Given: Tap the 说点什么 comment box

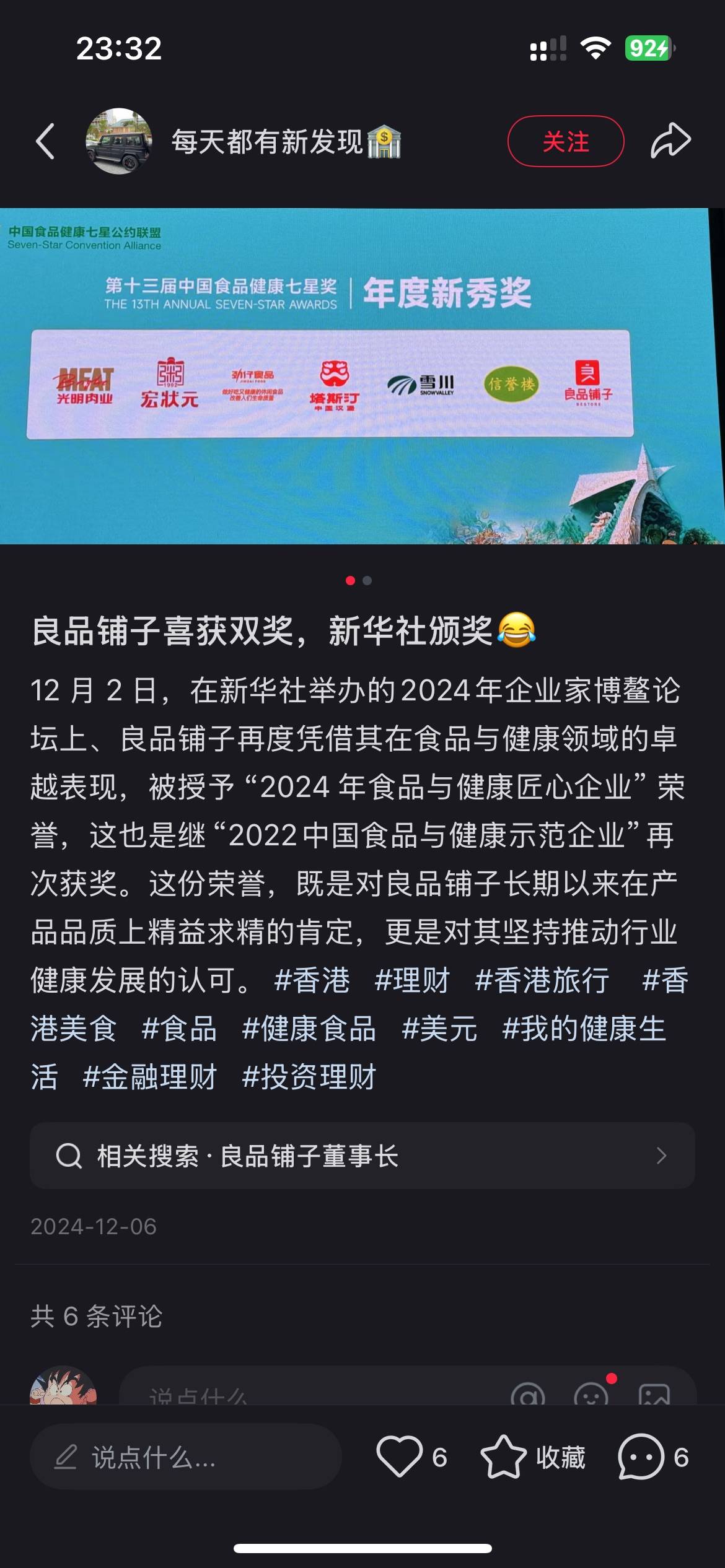Looking at the screenshot, I should click(x=185, y=1457).
